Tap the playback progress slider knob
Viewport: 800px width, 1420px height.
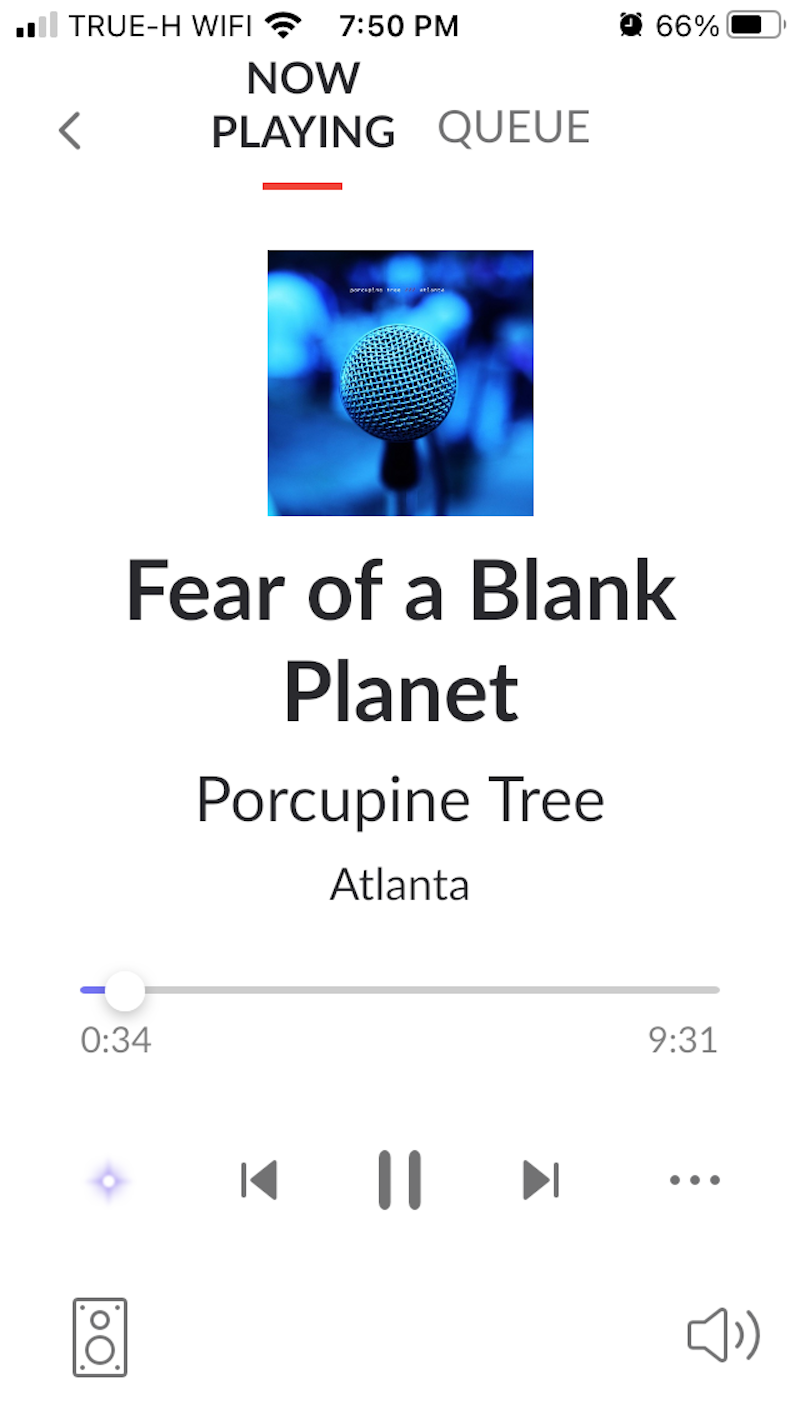[125, 990]
